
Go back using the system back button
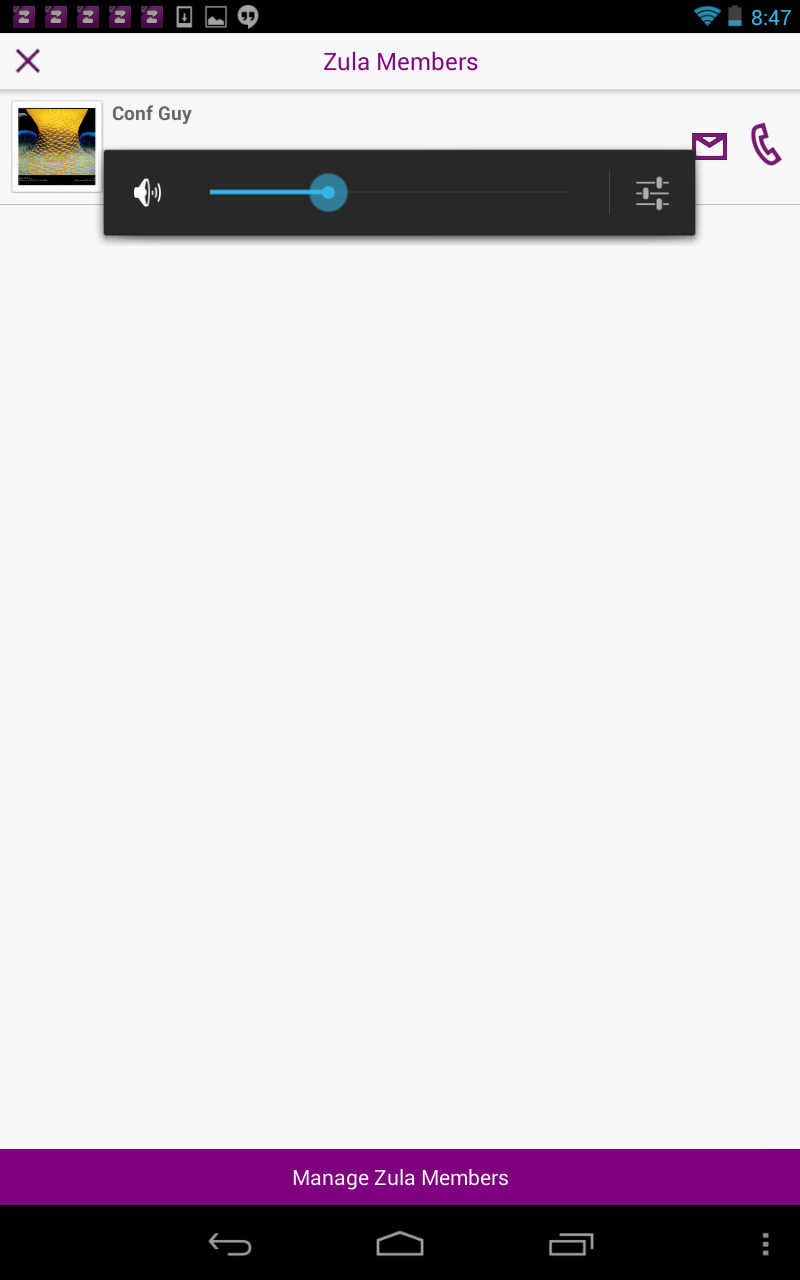(230, 1243)
